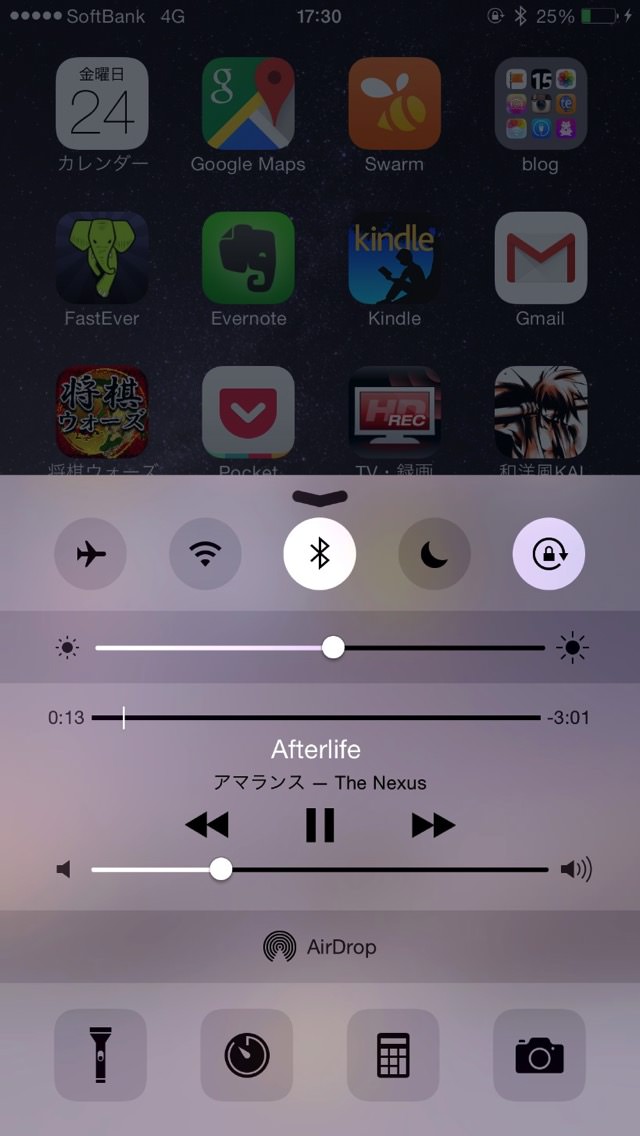Screen dimensions: 640x1136
Task: Pause the song Afterlife
Action: 320,824
